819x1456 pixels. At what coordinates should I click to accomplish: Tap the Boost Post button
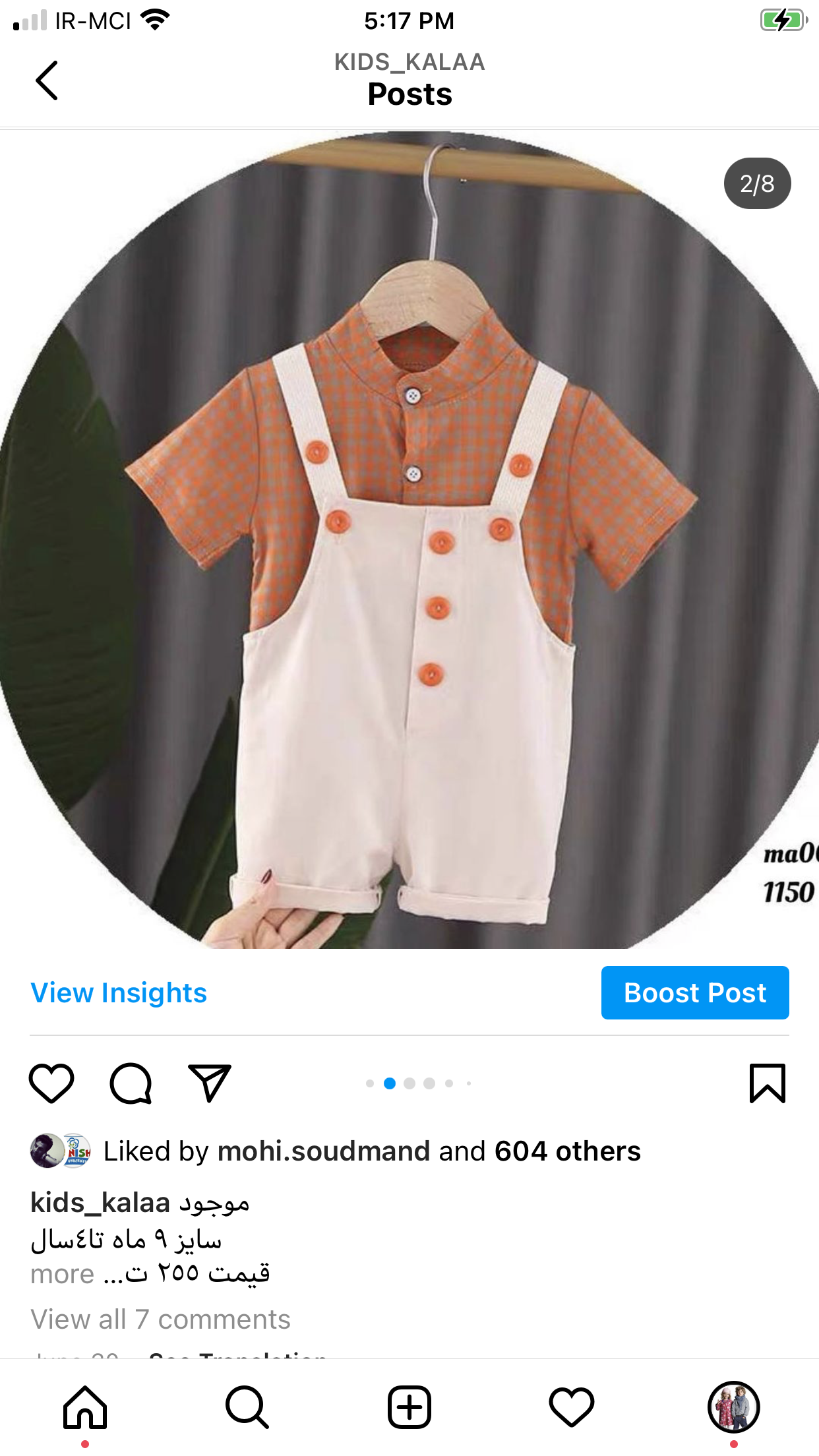pyautogui.click(x=695, y=992)
